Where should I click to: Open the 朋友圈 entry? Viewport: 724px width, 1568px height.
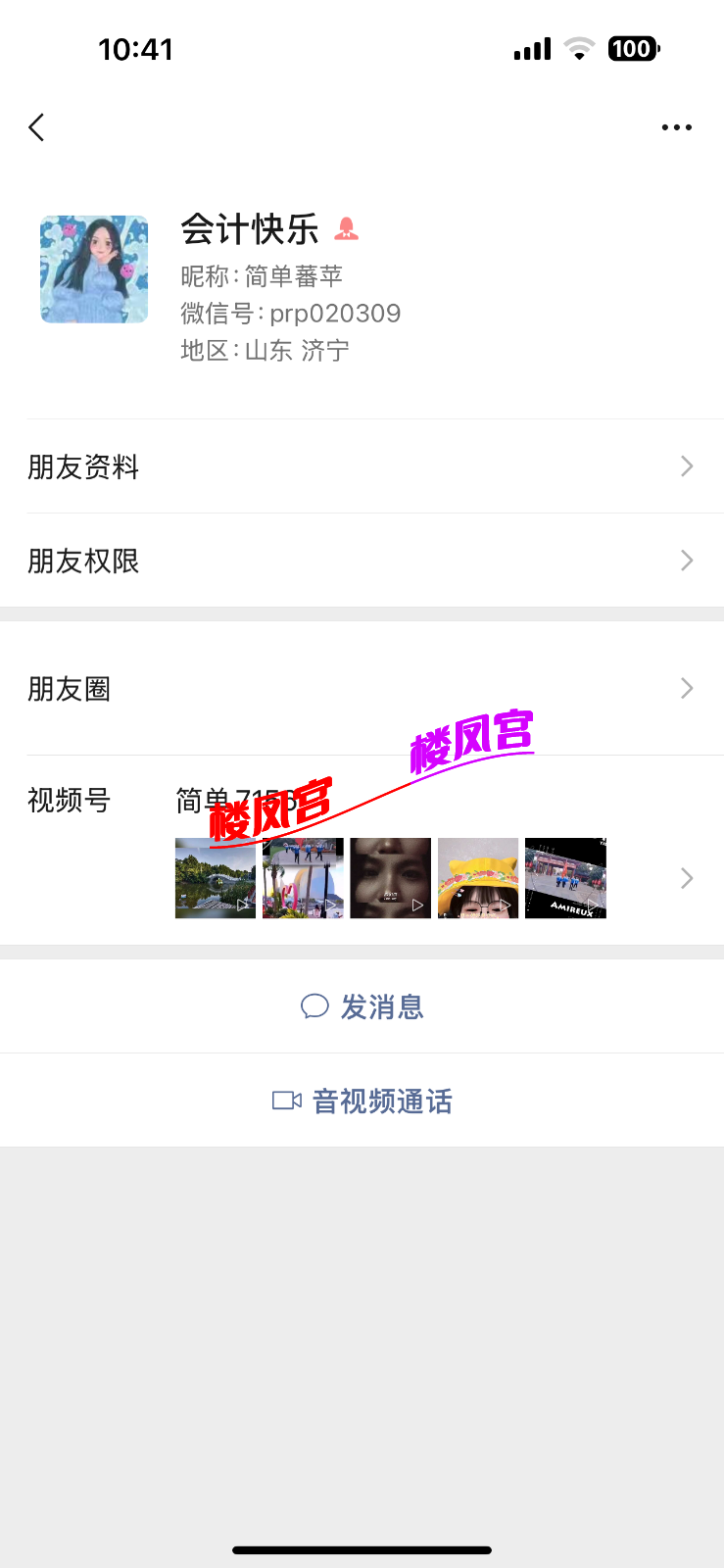coord(362,689)
